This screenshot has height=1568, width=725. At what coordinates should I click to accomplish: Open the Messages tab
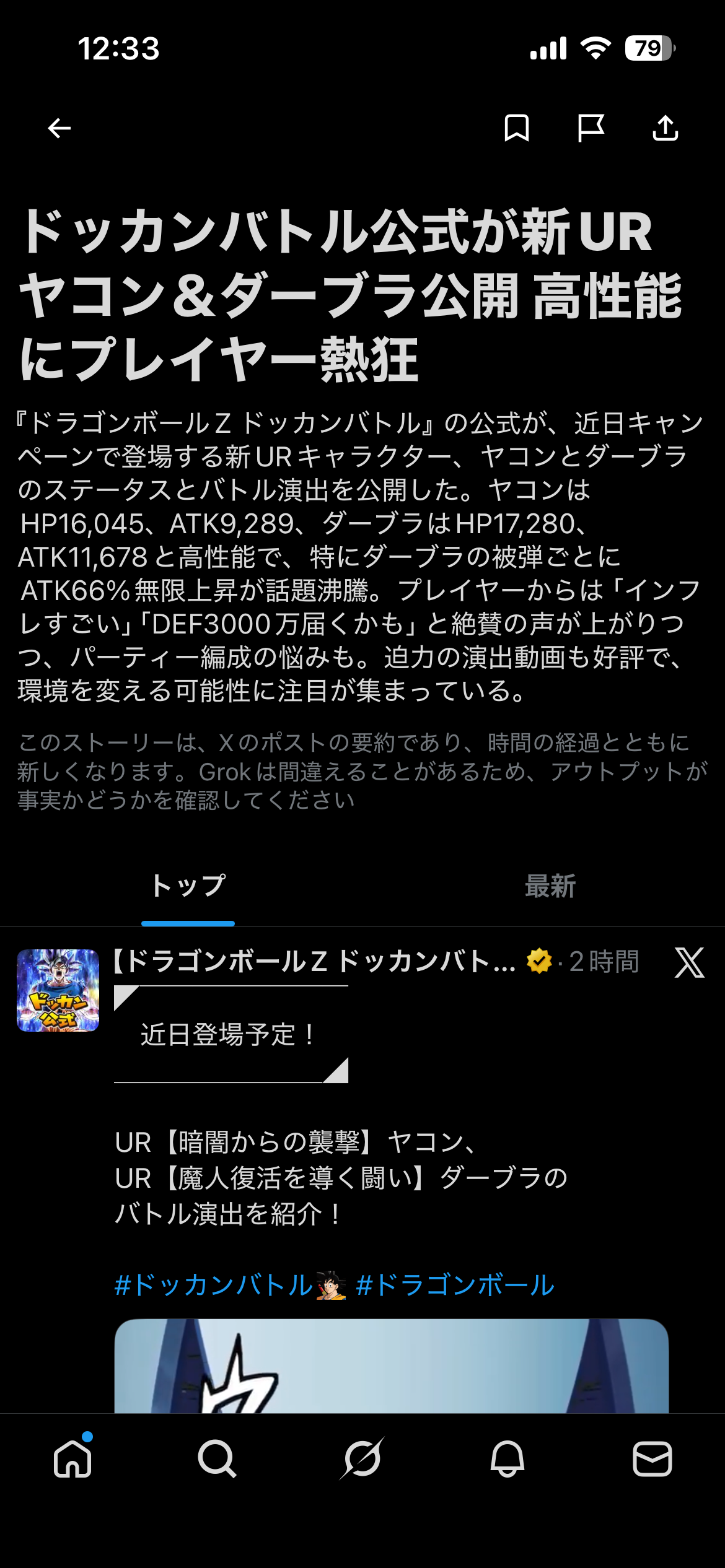[x=652, y=1458]
